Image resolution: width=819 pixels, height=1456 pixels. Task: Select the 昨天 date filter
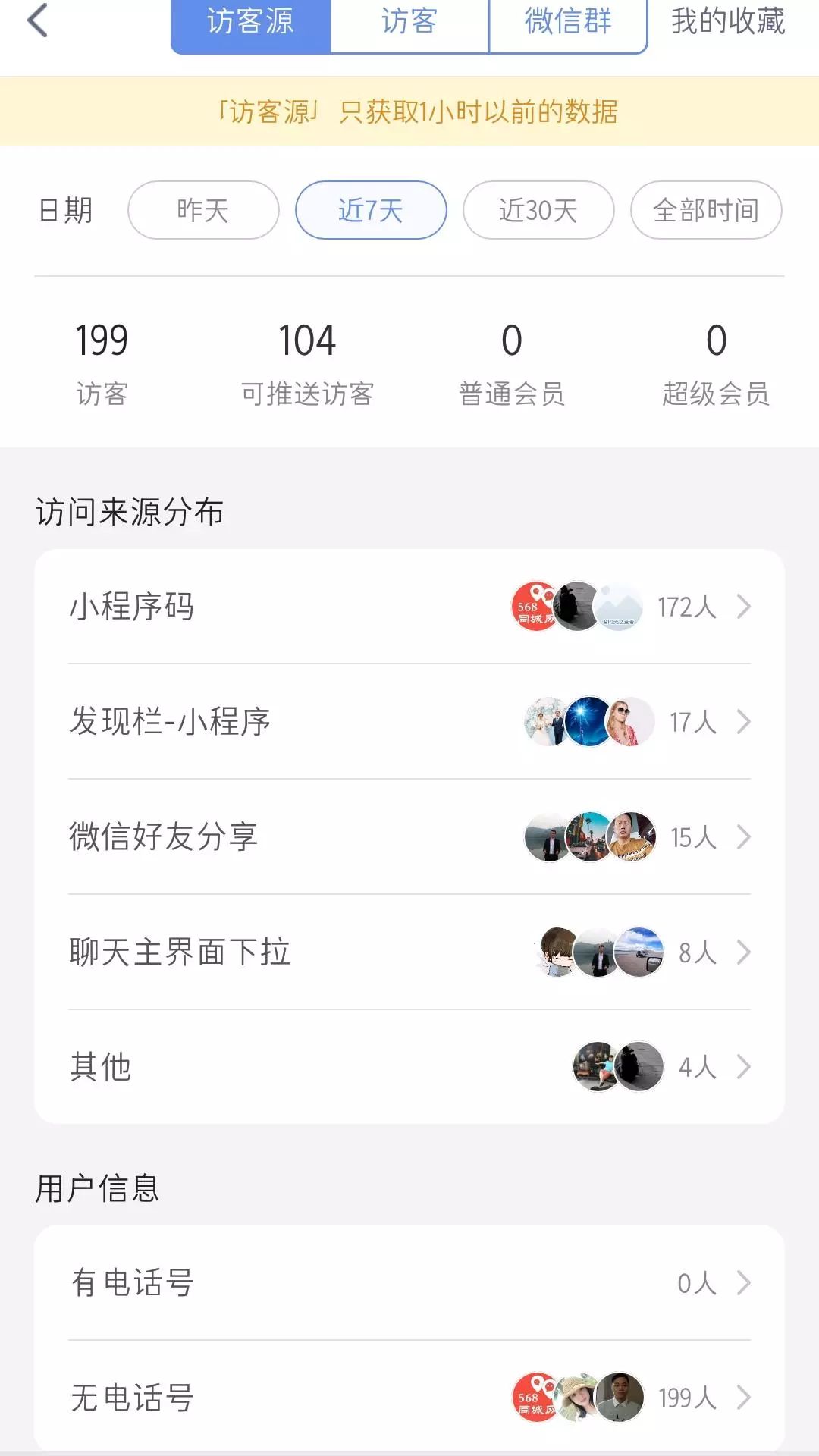pyautogui.click(x=202, y=210)
